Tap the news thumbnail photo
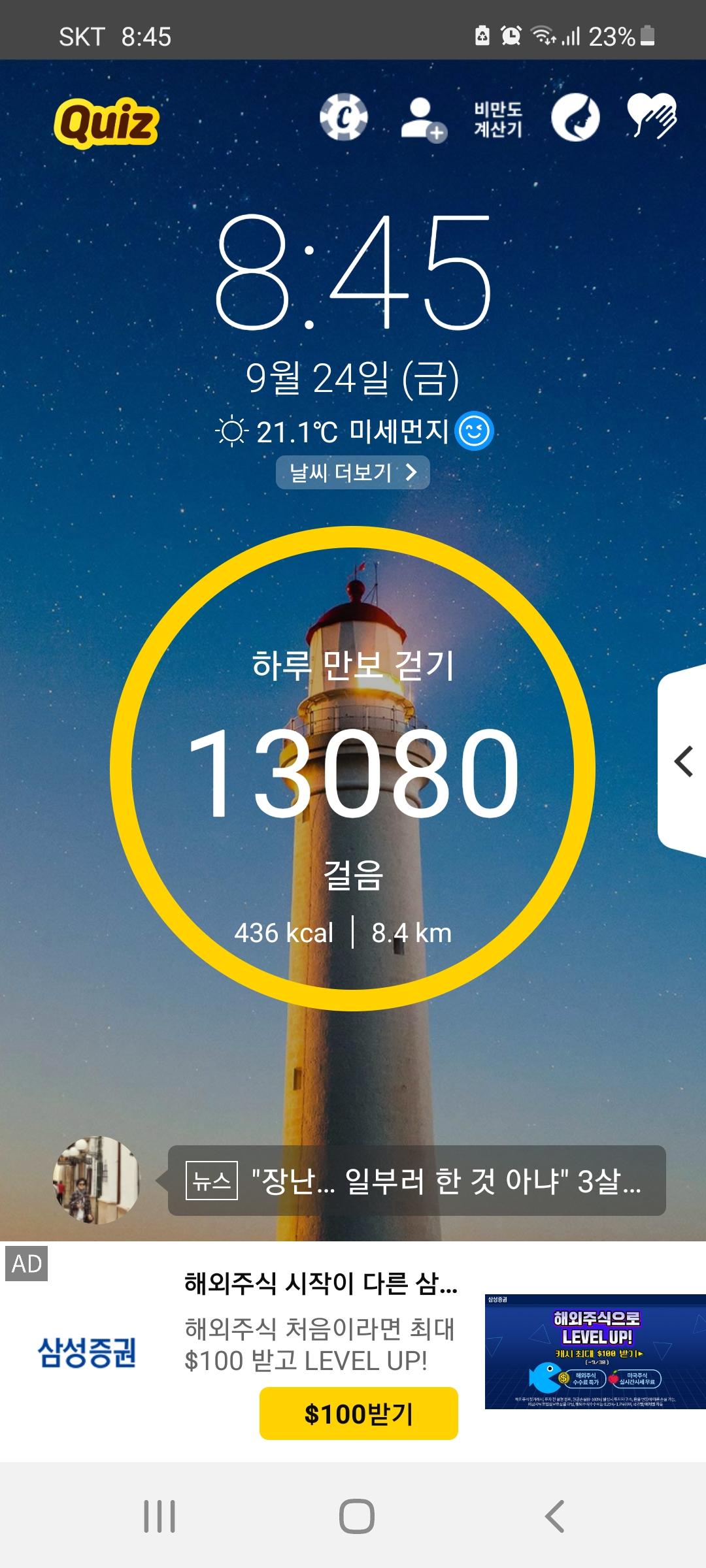 tap(97, 1180)
